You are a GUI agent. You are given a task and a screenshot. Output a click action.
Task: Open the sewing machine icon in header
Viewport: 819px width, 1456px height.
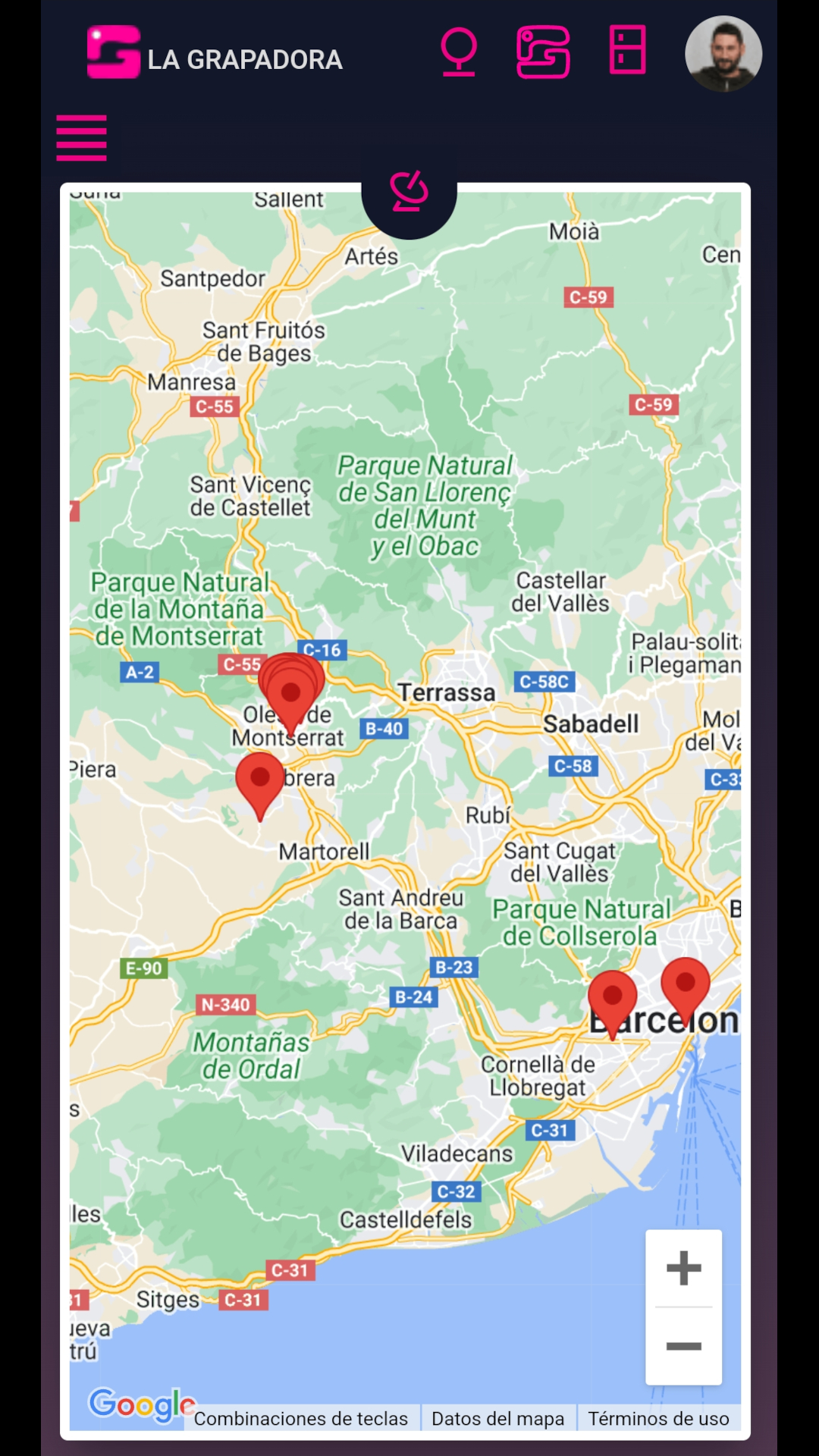543,52
